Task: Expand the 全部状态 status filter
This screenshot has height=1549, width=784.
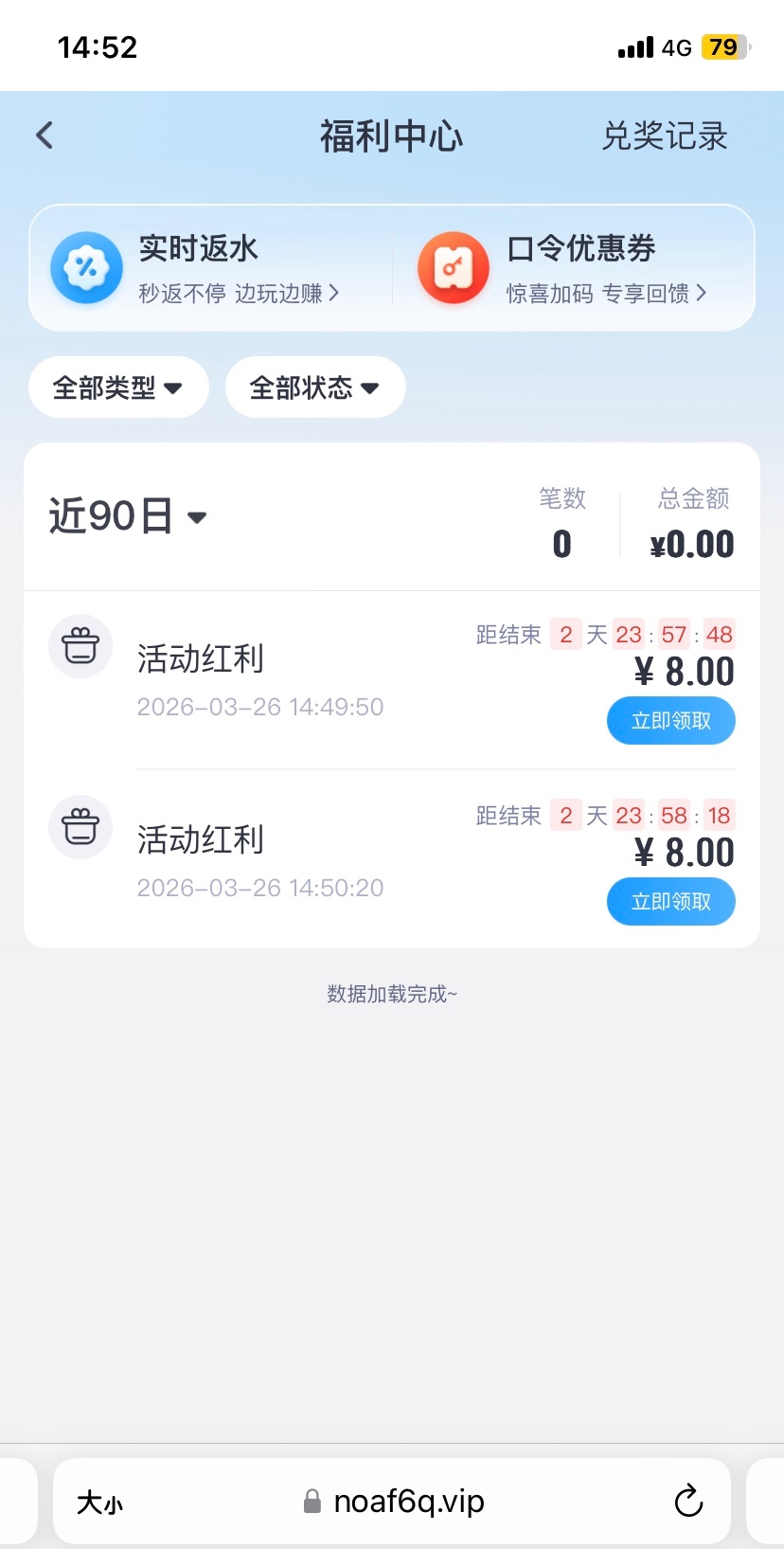Action: (314, 387)
